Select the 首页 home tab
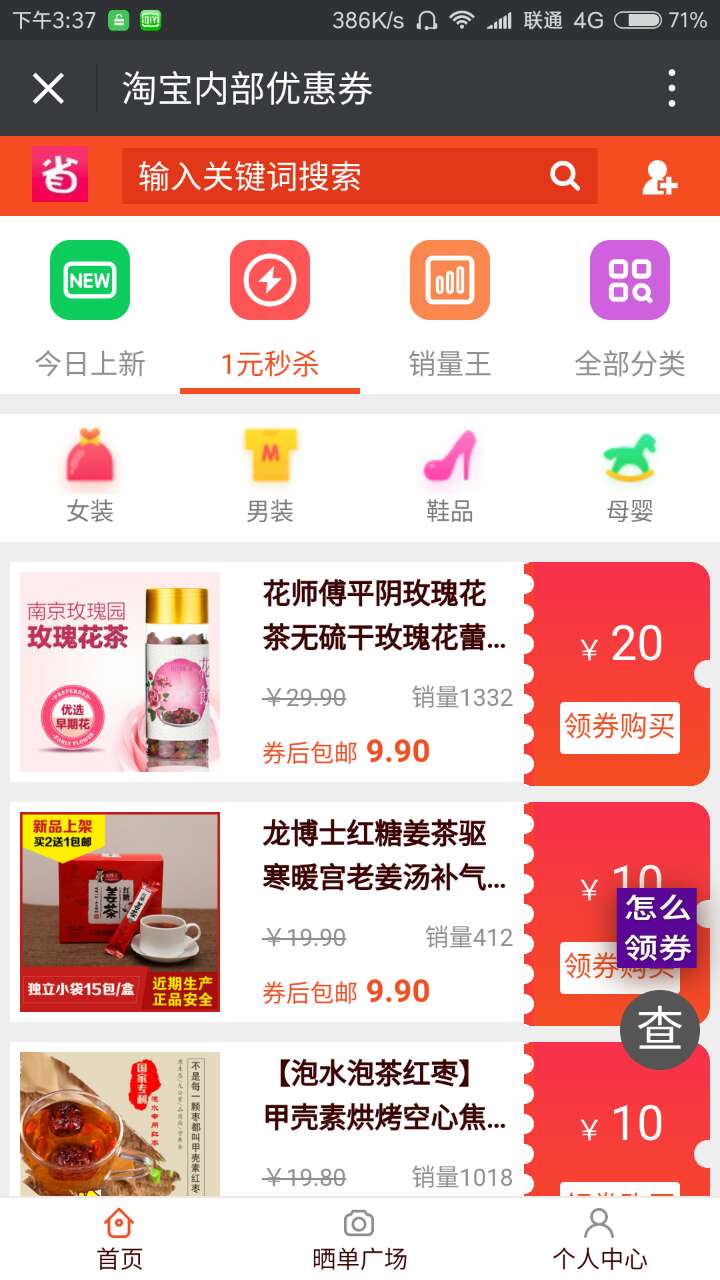This screenshot has height=1280, width=720. click(117, 1237)
